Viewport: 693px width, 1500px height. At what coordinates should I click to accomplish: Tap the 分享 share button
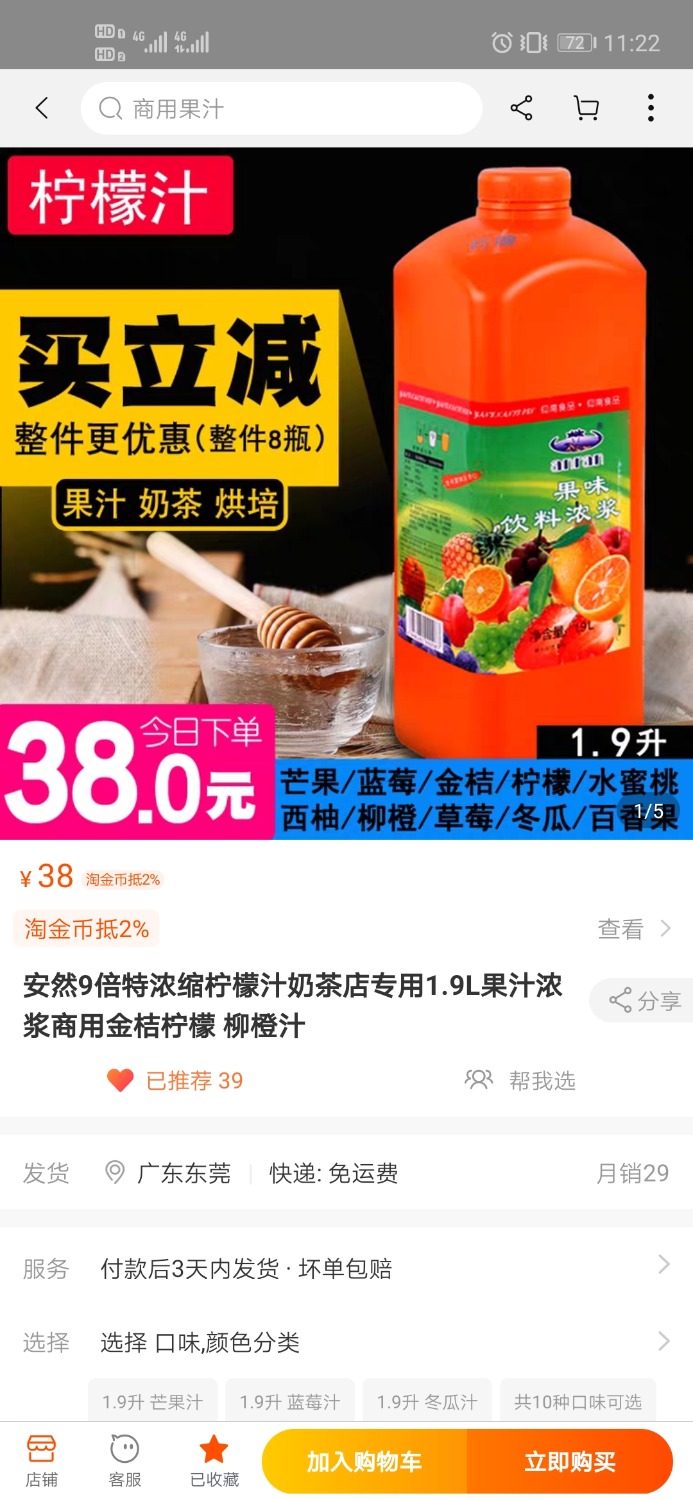coord(642,1000)
